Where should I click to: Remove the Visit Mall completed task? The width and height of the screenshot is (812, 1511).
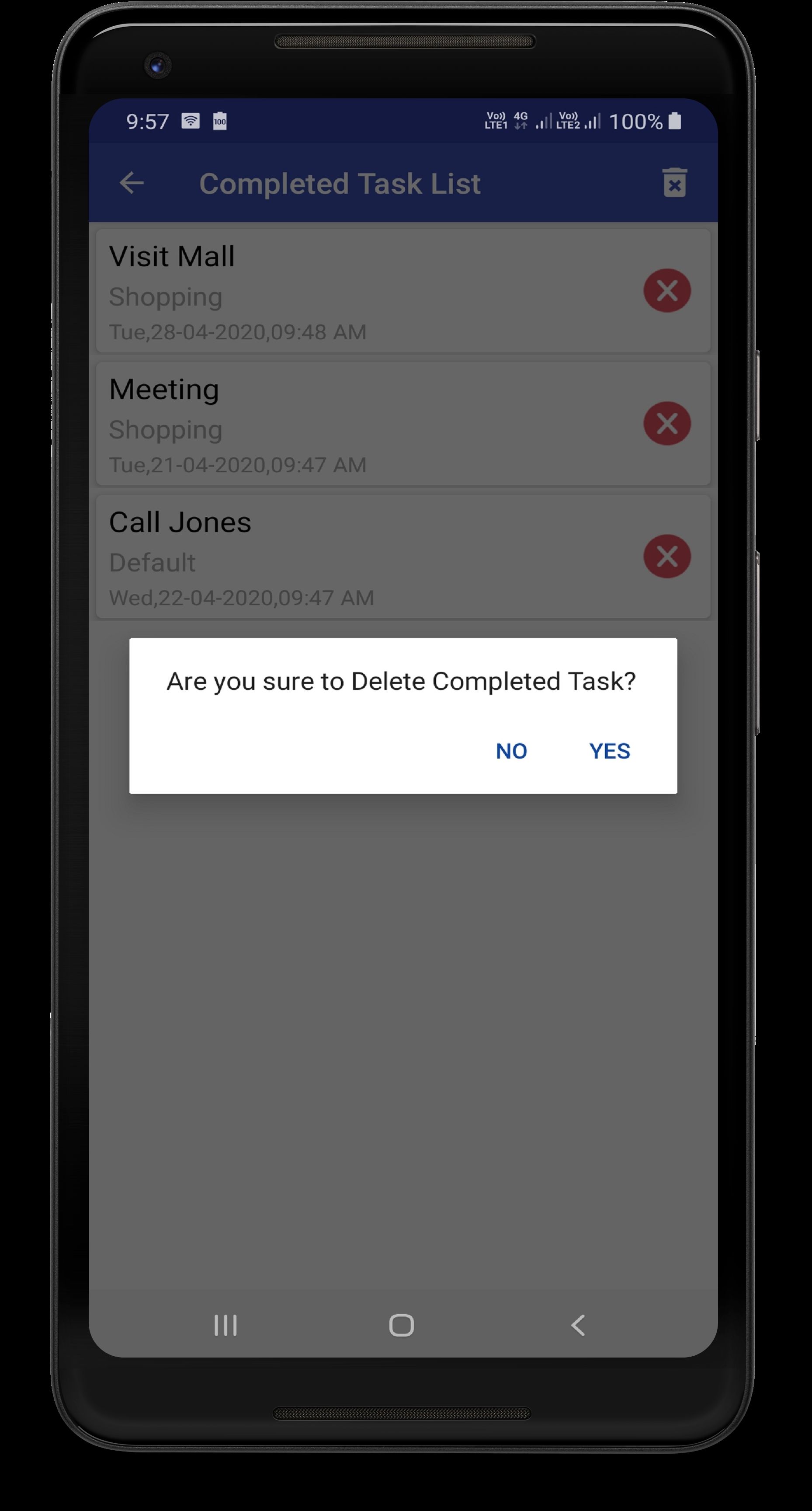666,290
